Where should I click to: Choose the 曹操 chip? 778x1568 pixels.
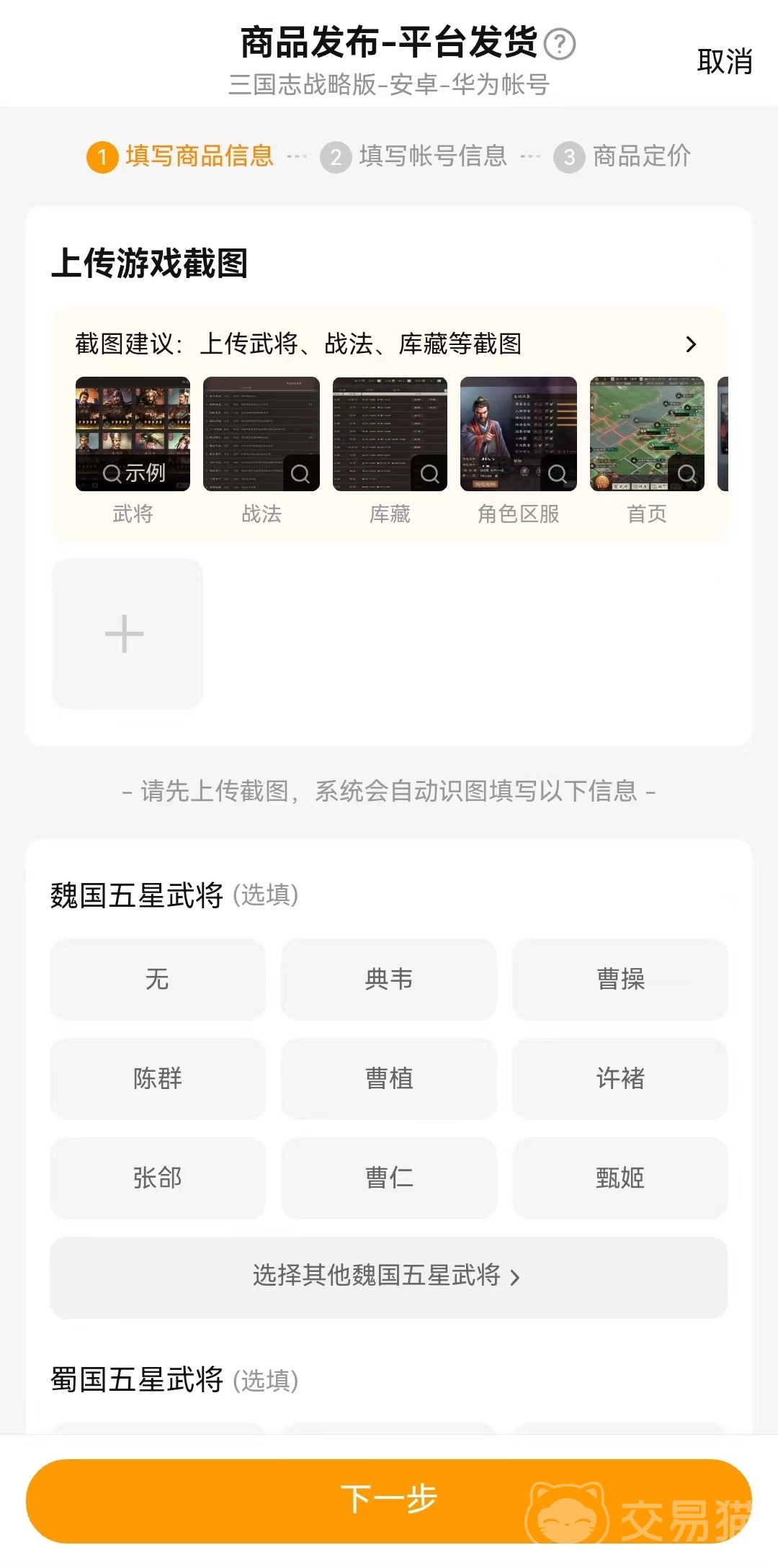pyautogui.click(x=620, y=980)
